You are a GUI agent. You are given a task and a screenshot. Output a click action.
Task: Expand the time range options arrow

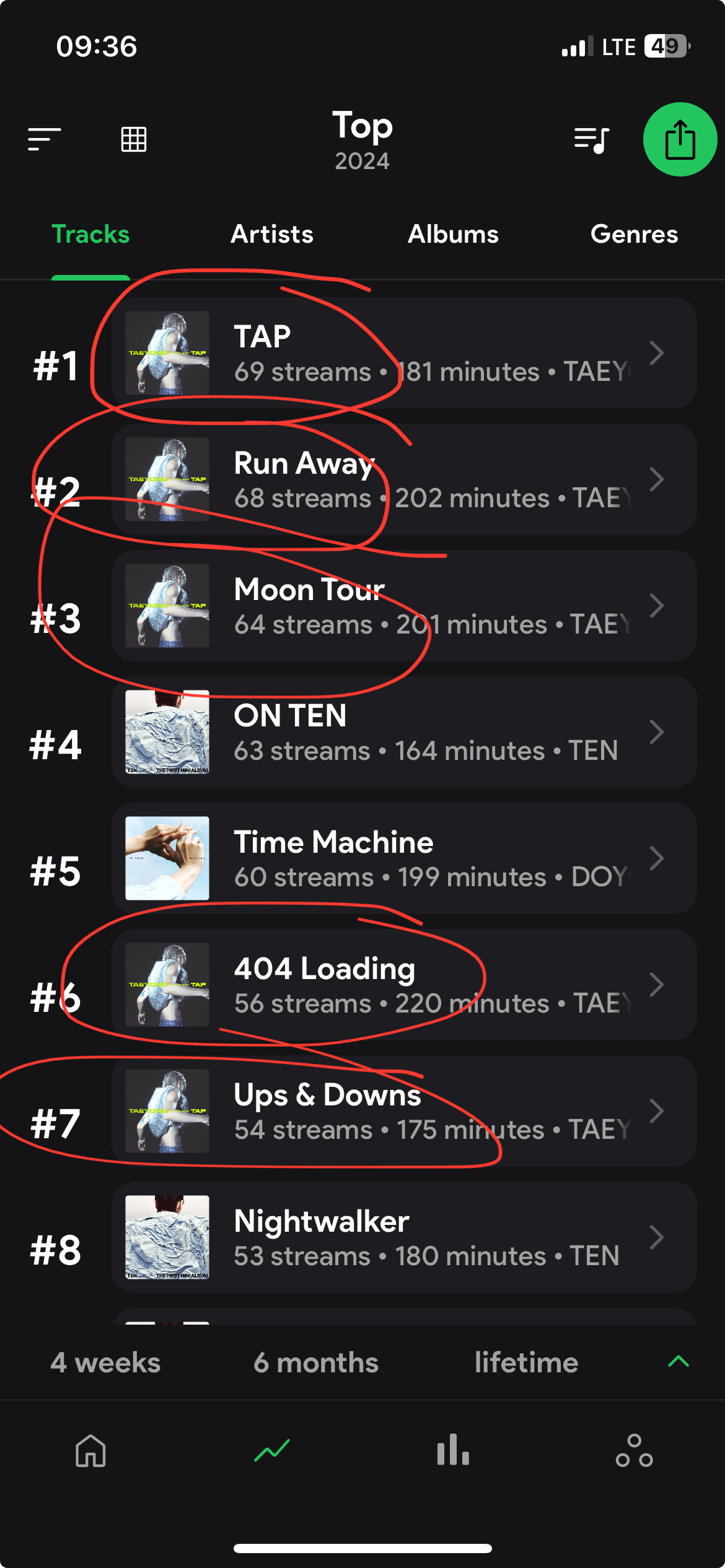coord(679,1361)
